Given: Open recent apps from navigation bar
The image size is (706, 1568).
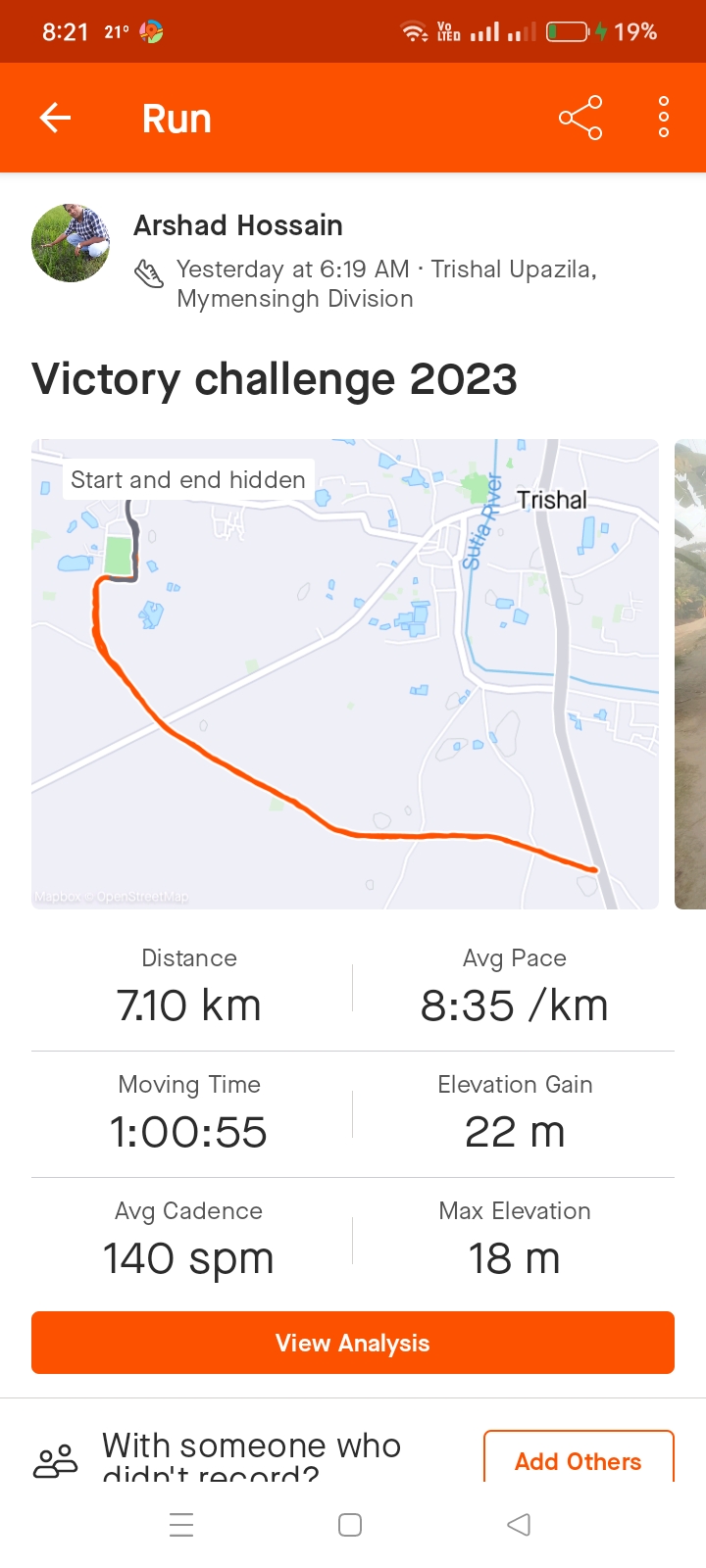Looking at the screenshot, I should click(181, 1525).
